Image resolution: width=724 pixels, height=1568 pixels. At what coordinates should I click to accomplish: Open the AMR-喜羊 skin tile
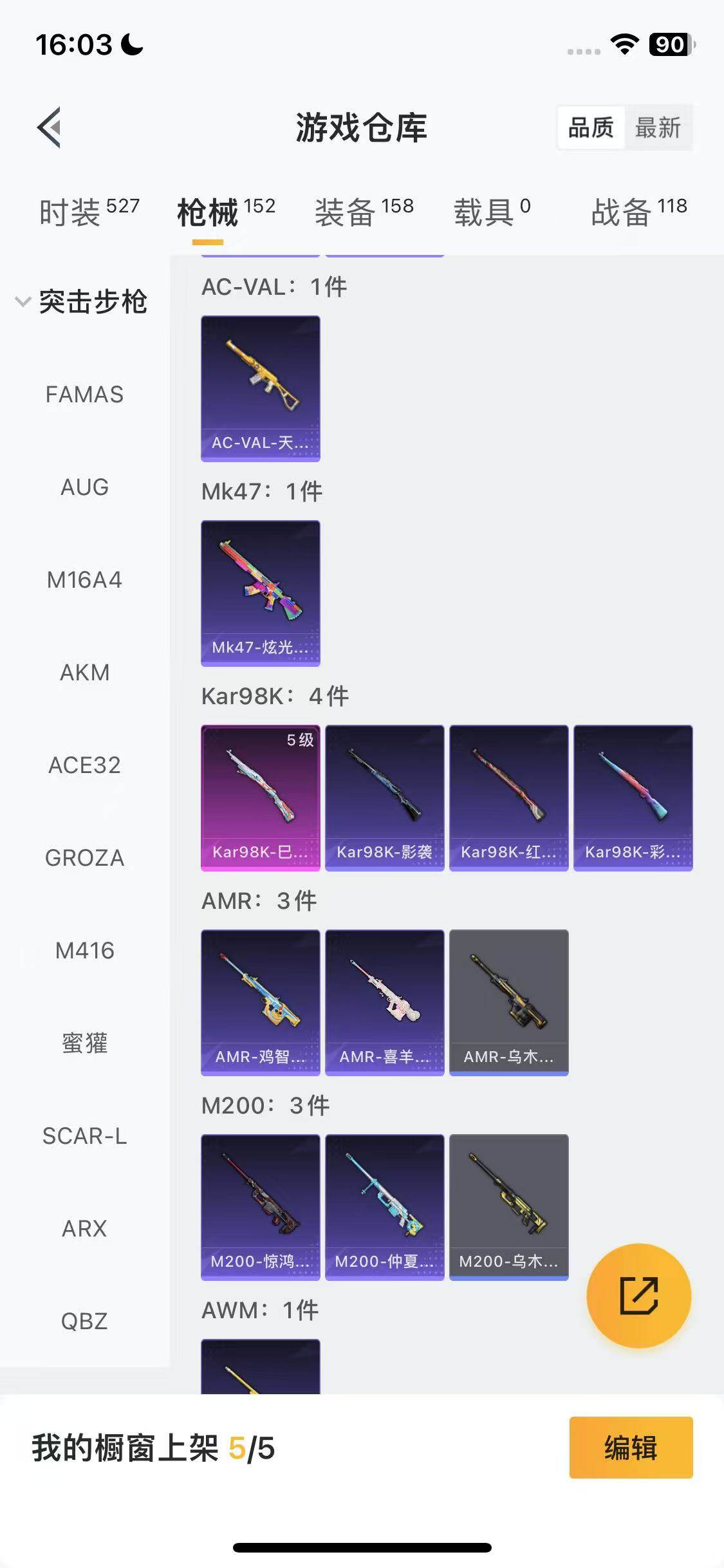click(384, 1002)
